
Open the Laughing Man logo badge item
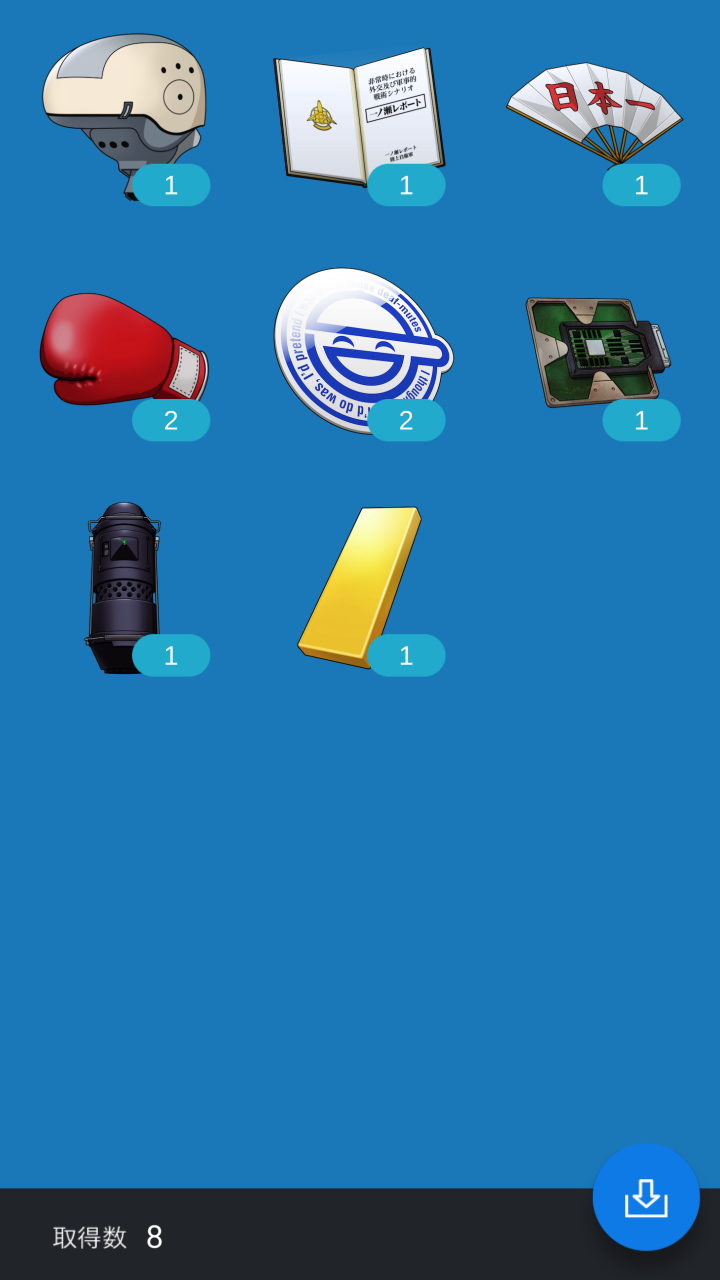point(358,347)
